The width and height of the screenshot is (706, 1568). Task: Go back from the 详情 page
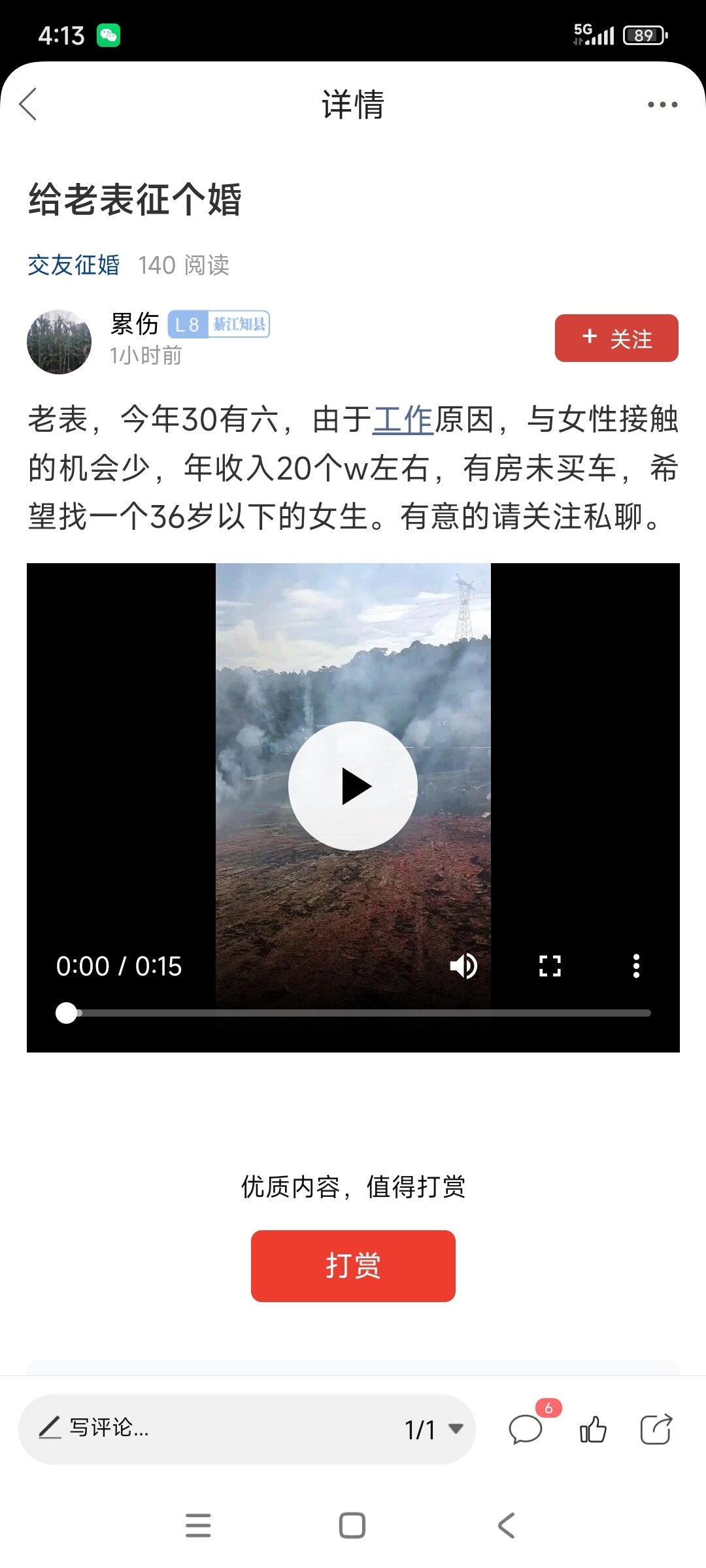point(29,105)
